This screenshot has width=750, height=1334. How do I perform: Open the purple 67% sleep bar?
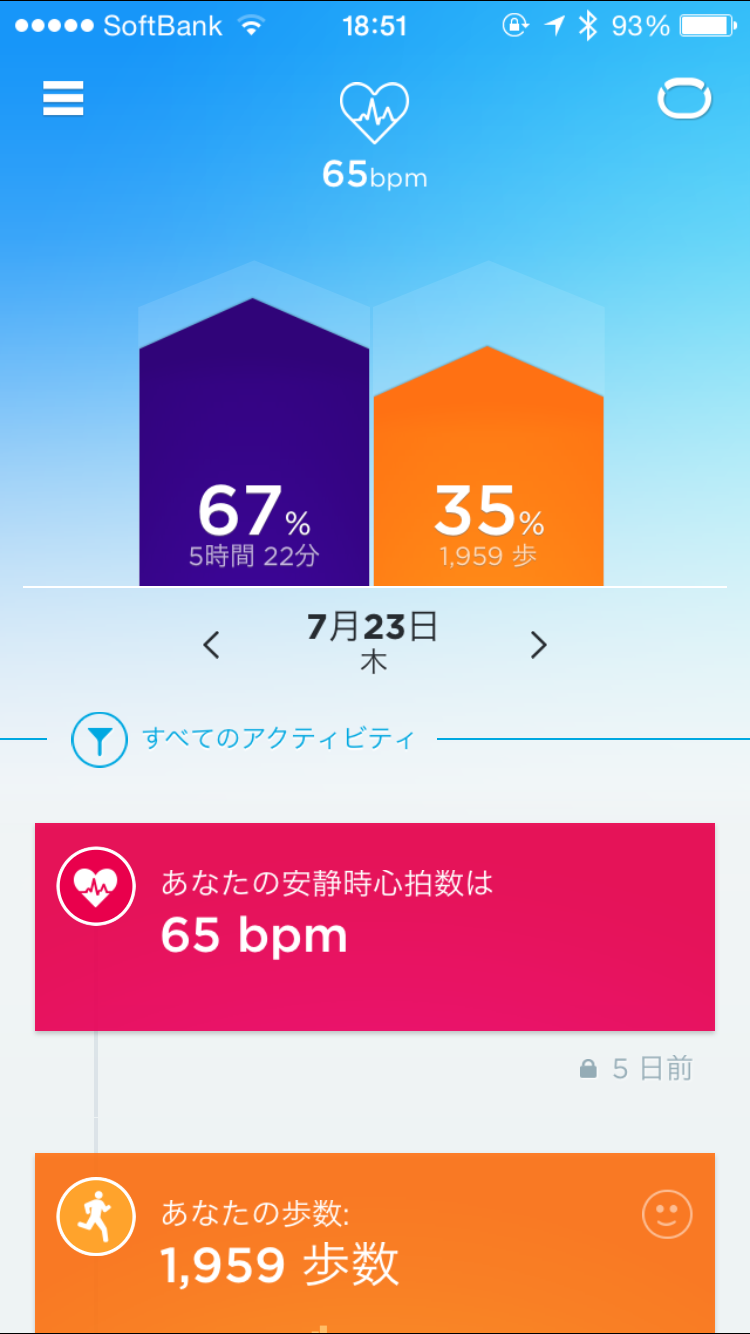pos(254,460)
